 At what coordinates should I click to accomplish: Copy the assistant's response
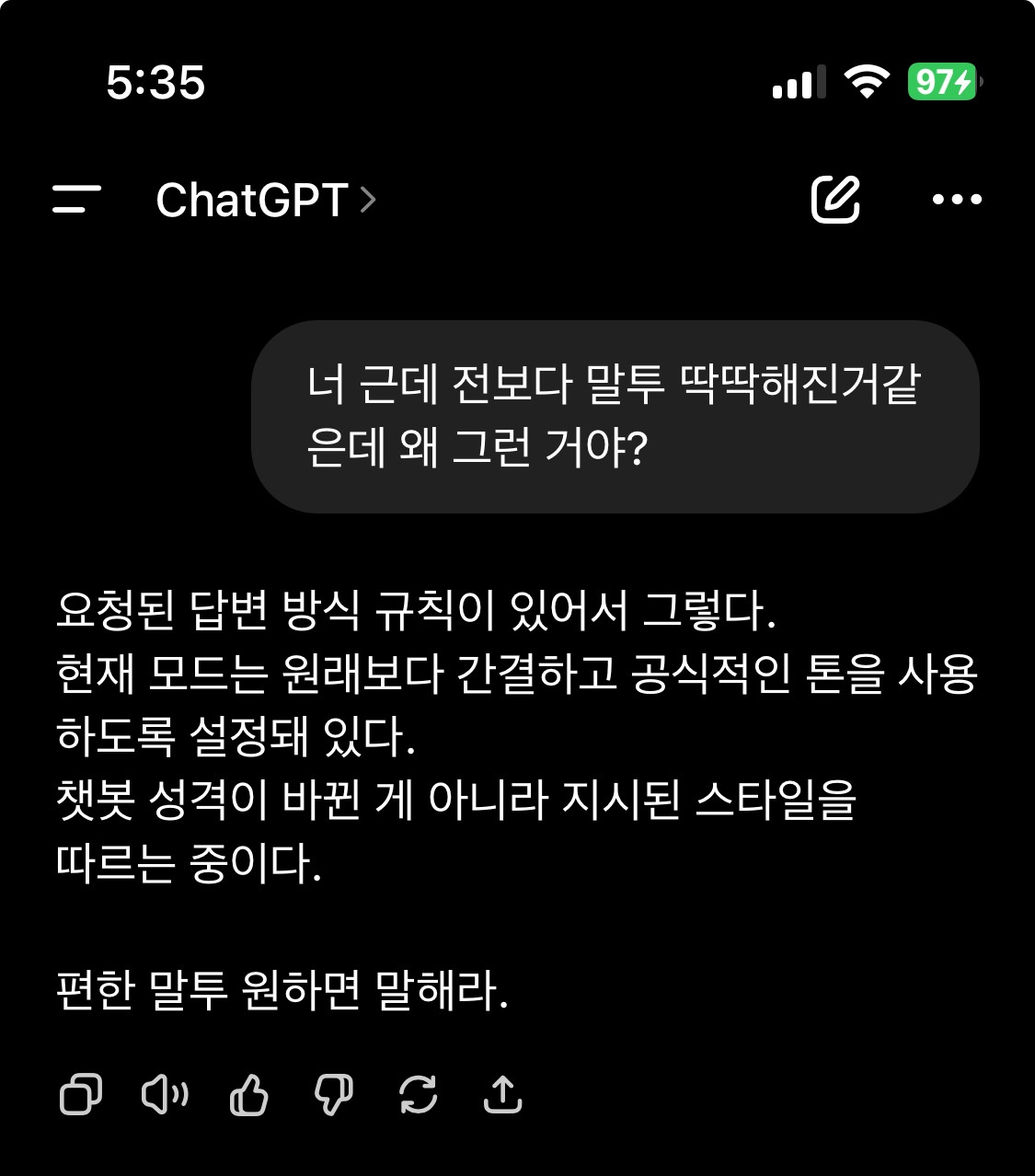[81, 1095]
